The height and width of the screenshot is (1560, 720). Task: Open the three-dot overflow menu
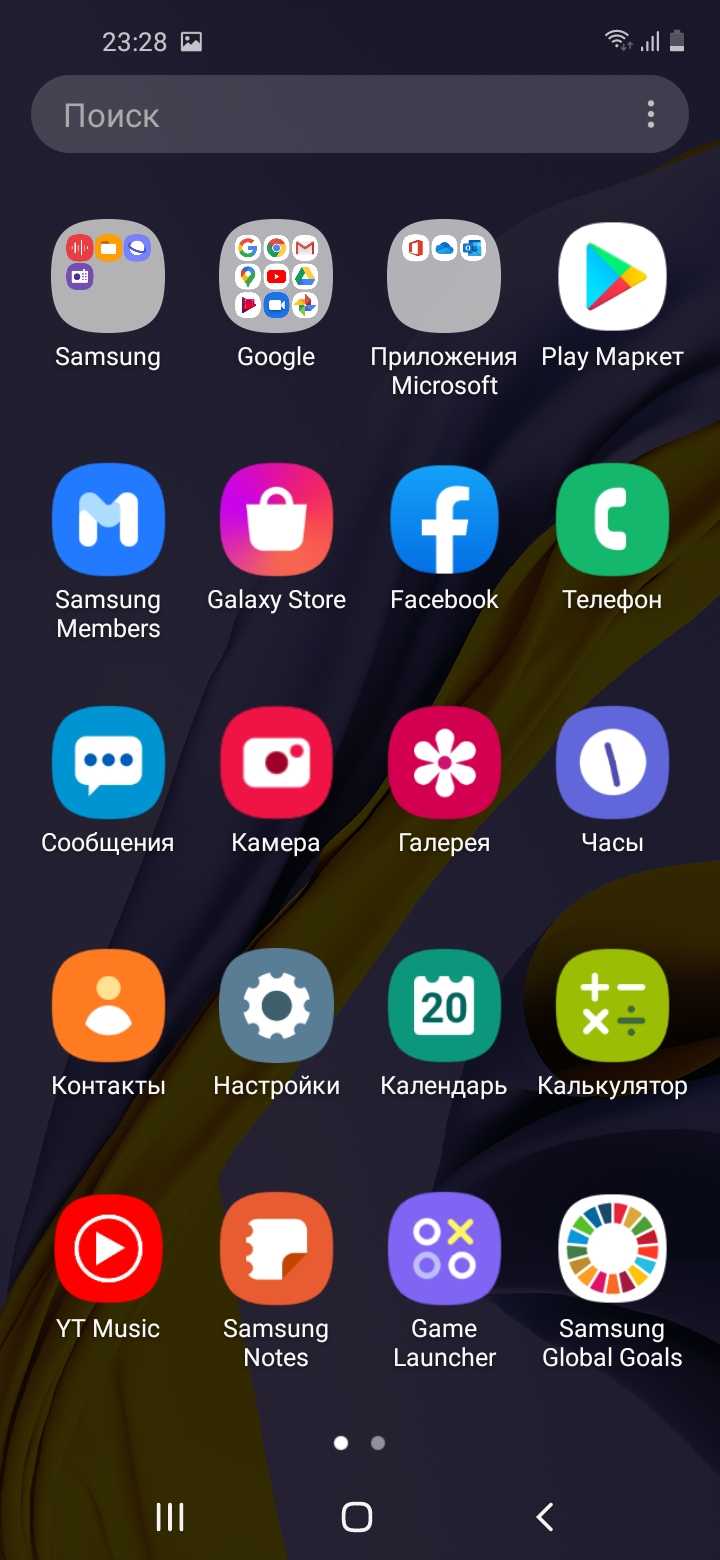pyautogui.click(x=651, y=115)
